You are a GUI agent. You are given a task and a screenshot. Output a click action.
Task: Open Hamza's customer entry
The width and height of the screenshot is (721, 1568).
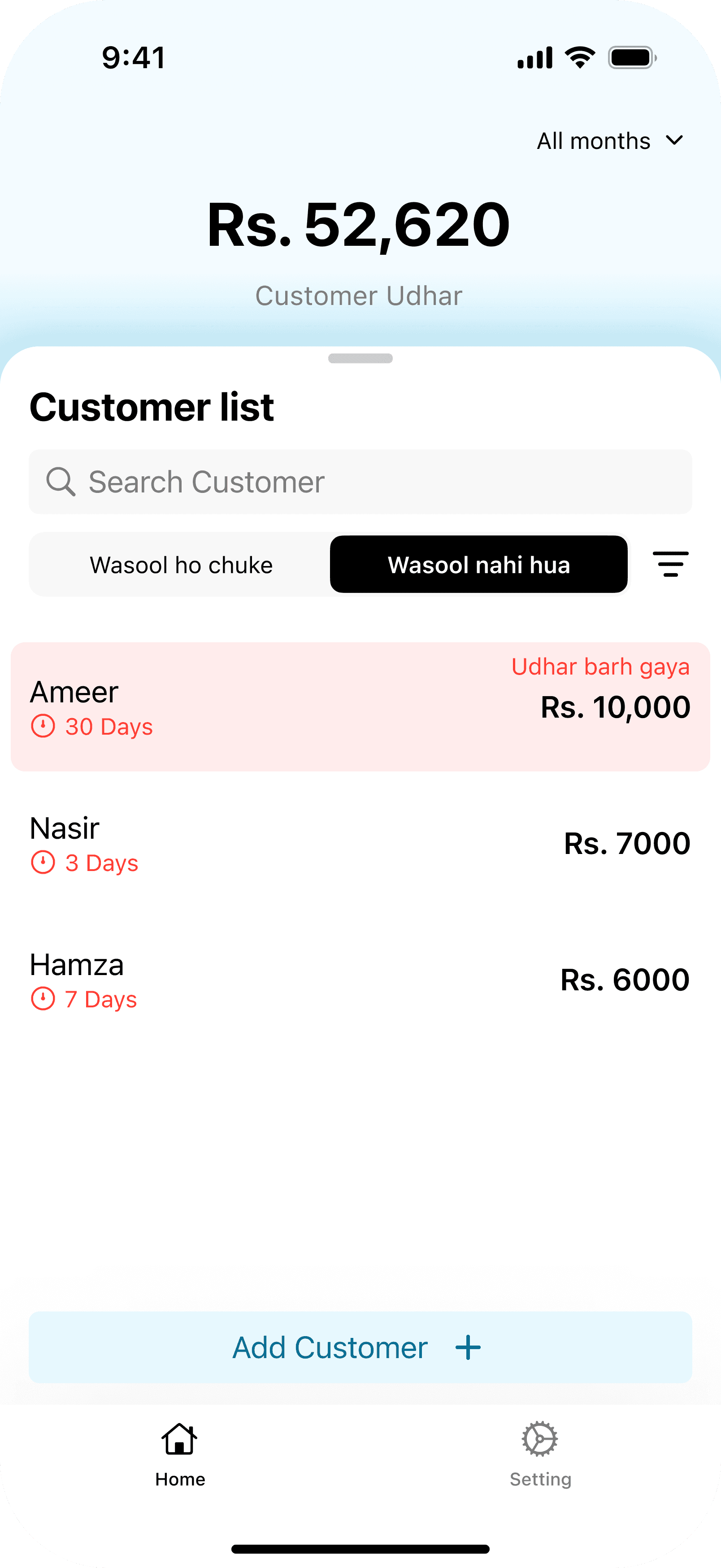coord(360,980)
